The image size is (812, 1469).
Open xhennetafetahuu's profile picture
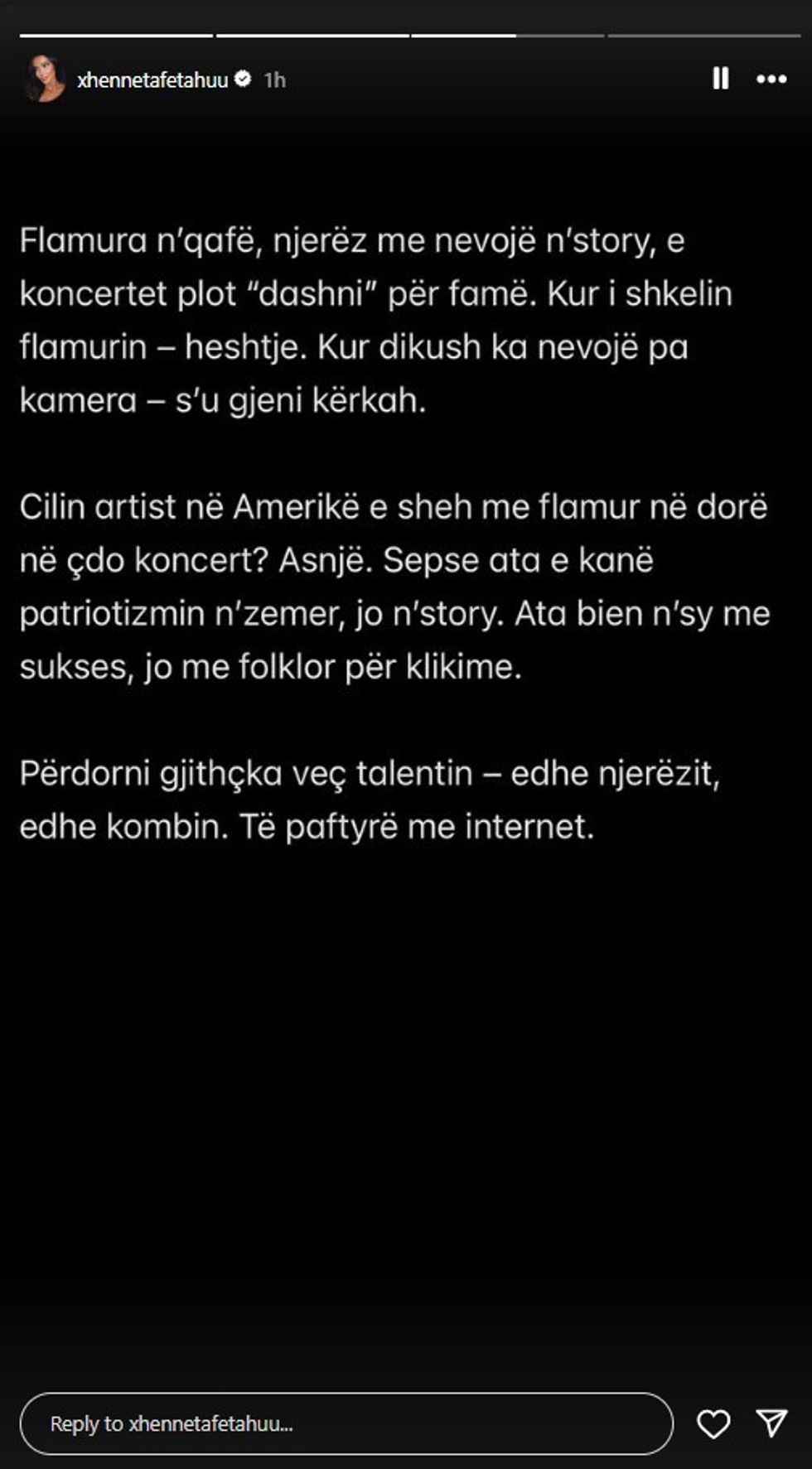point(45,80)
